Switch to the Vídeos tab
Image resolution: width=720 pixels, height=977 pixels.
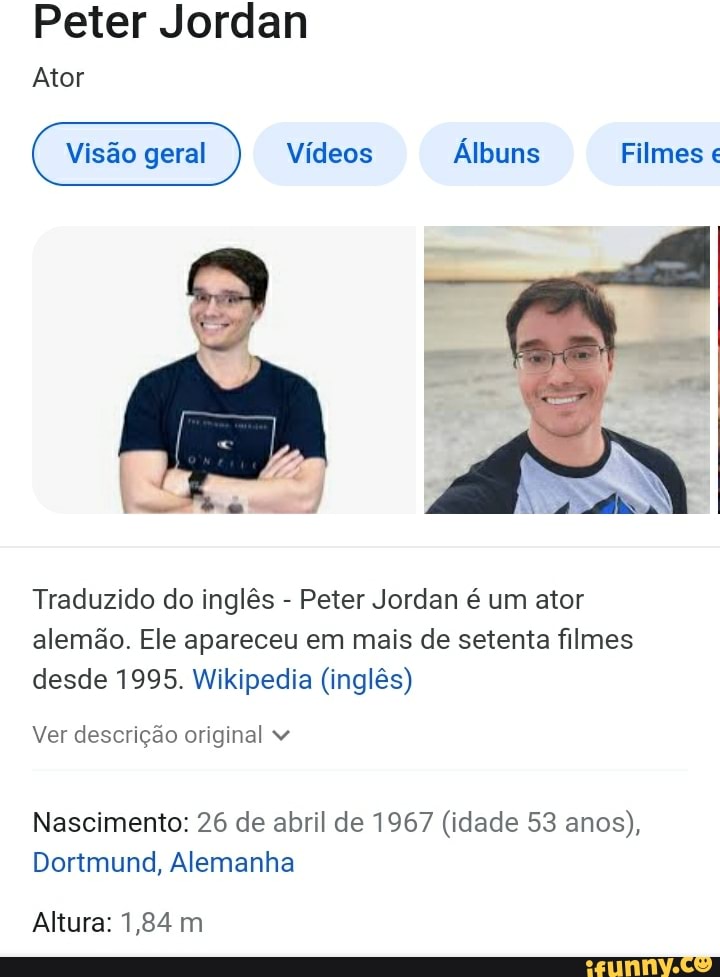(x=330, y=153)
